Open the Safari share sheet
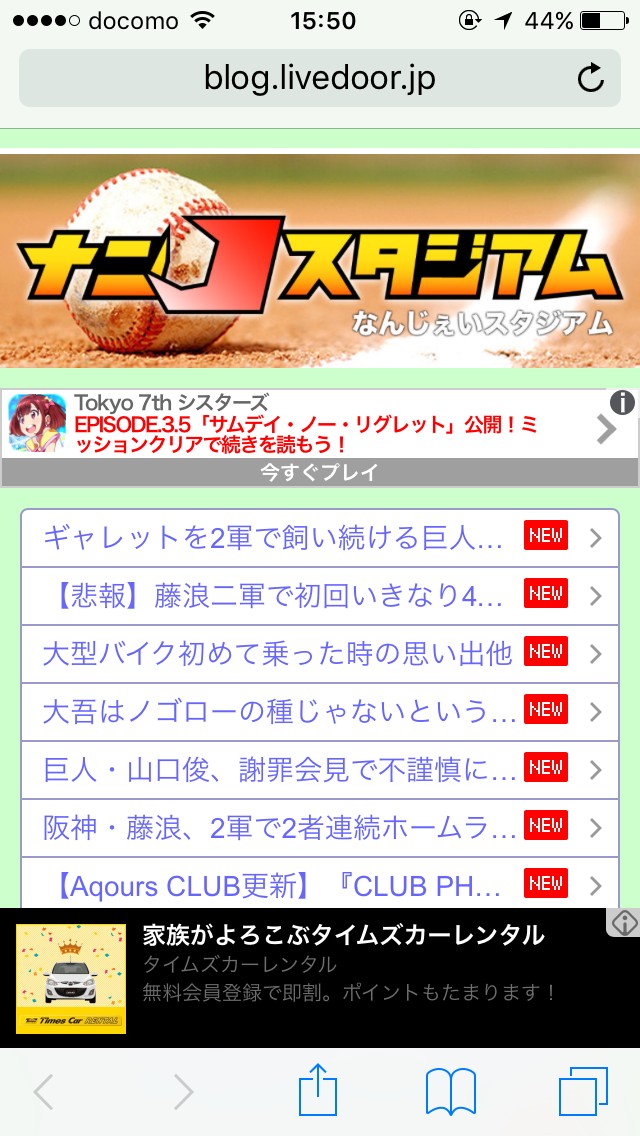The width and height of the screenshot is (640, 1136). point(318,1092)
